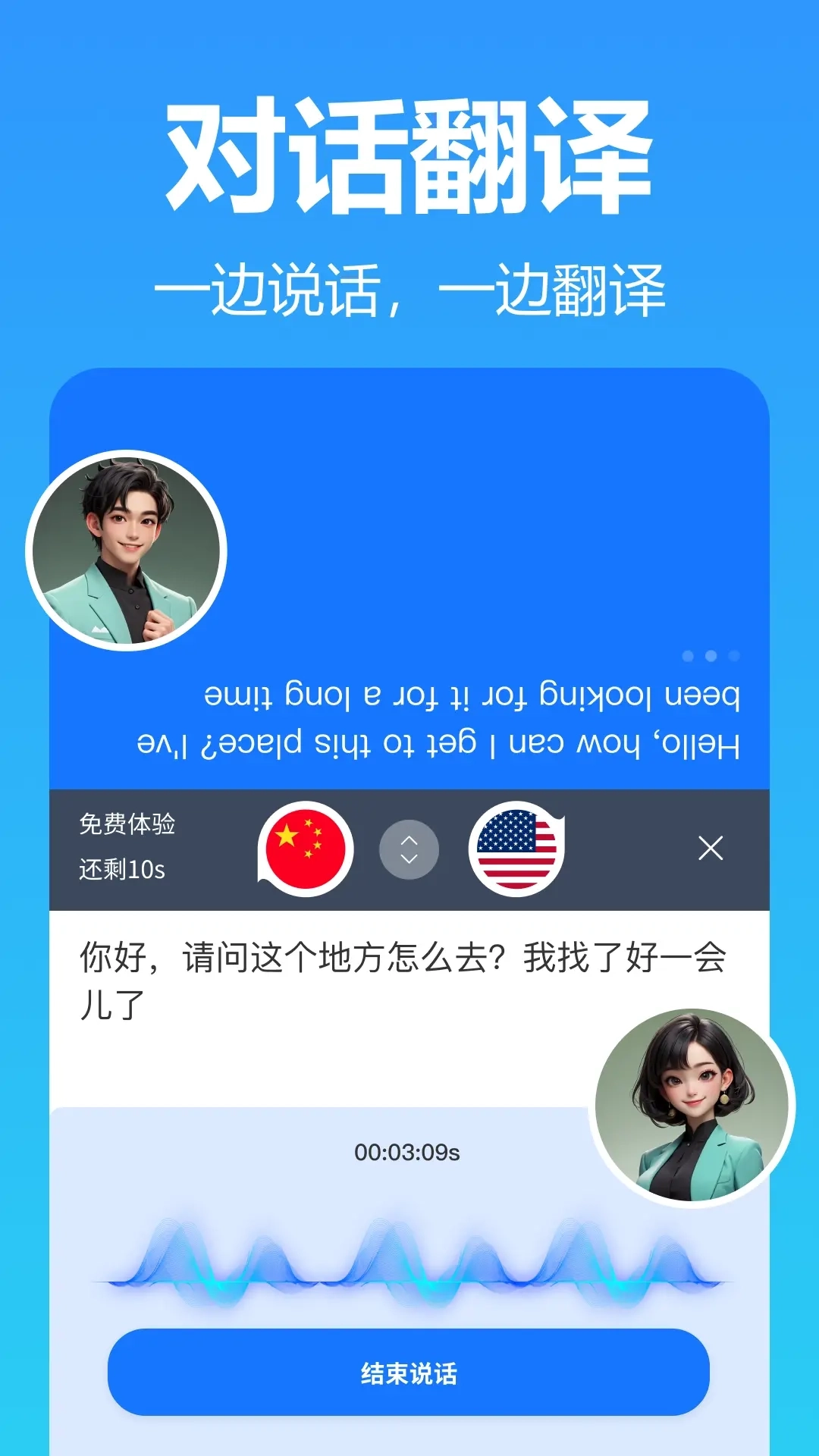Switch source language by tapping China flag

(x=306, y=849)
